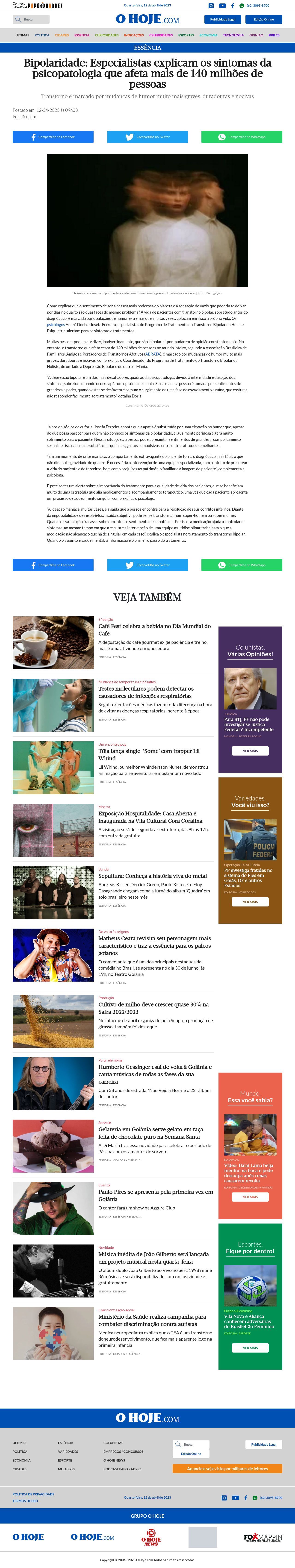Follow the psicólogos link in article
Image resolution: width=295 pixels, height=1568 pixels.
coord(55,324)
